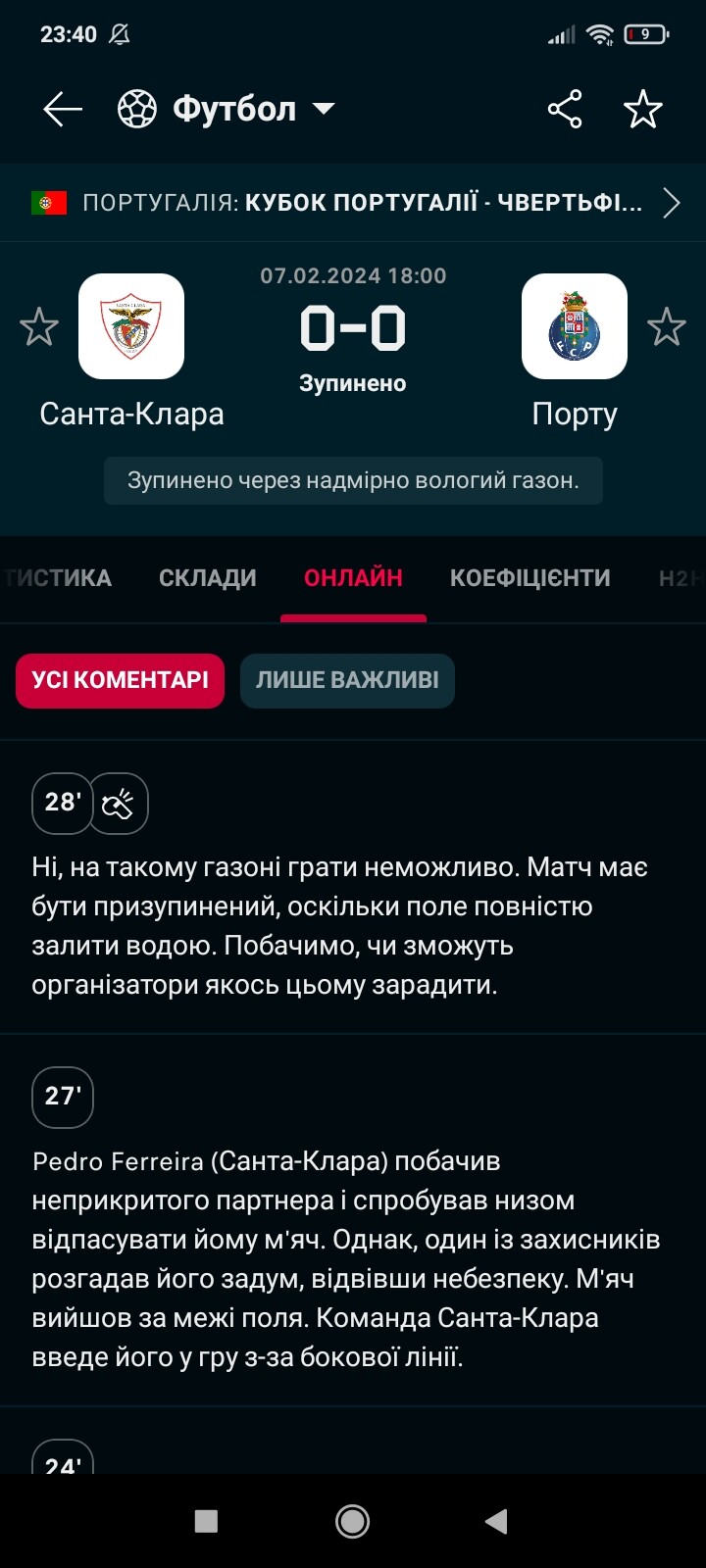Image resolution: width=706 pixels, height=1568 pixels.
Task: Switch to the Коефіцієнти tab
Action: click(x=530, y=578)
